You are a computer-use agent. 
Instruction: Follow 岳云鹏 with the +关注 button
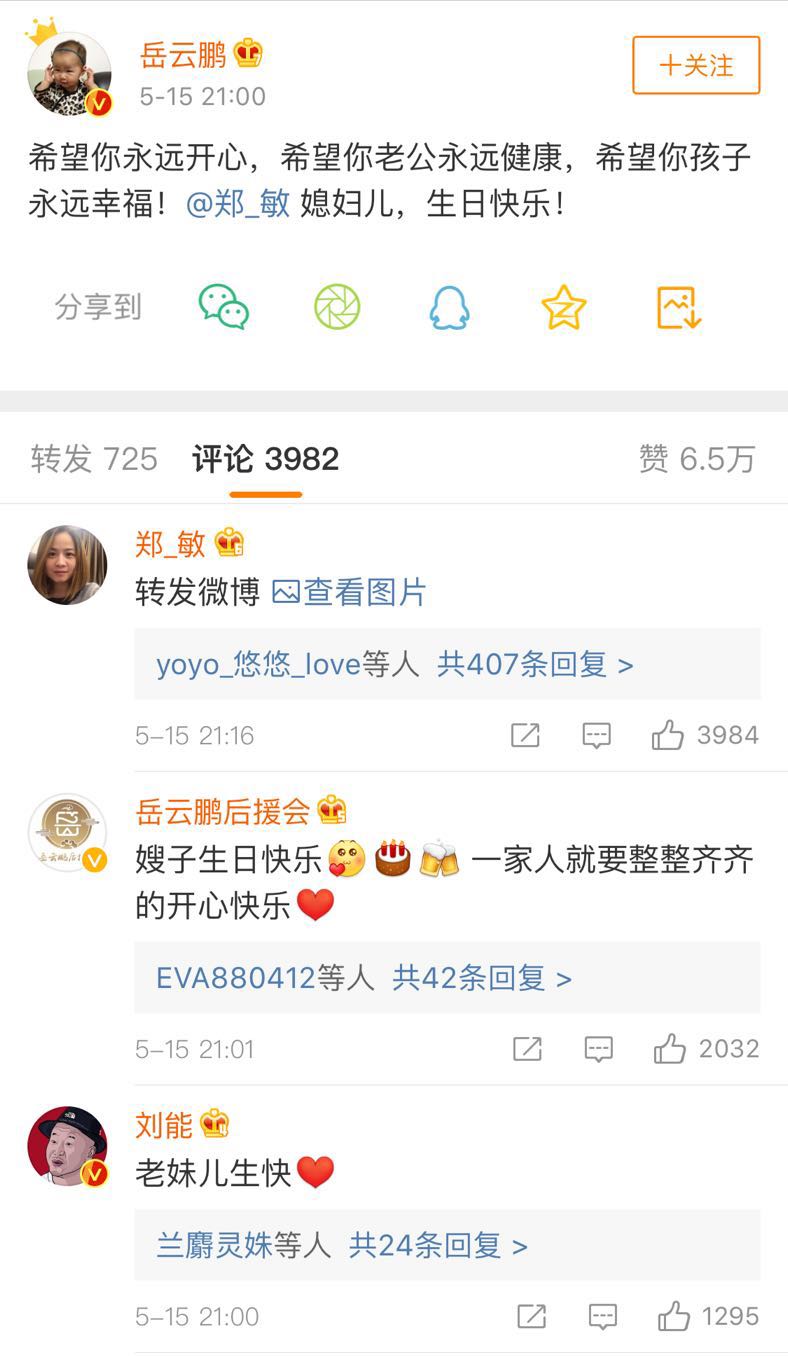[696, 66]
